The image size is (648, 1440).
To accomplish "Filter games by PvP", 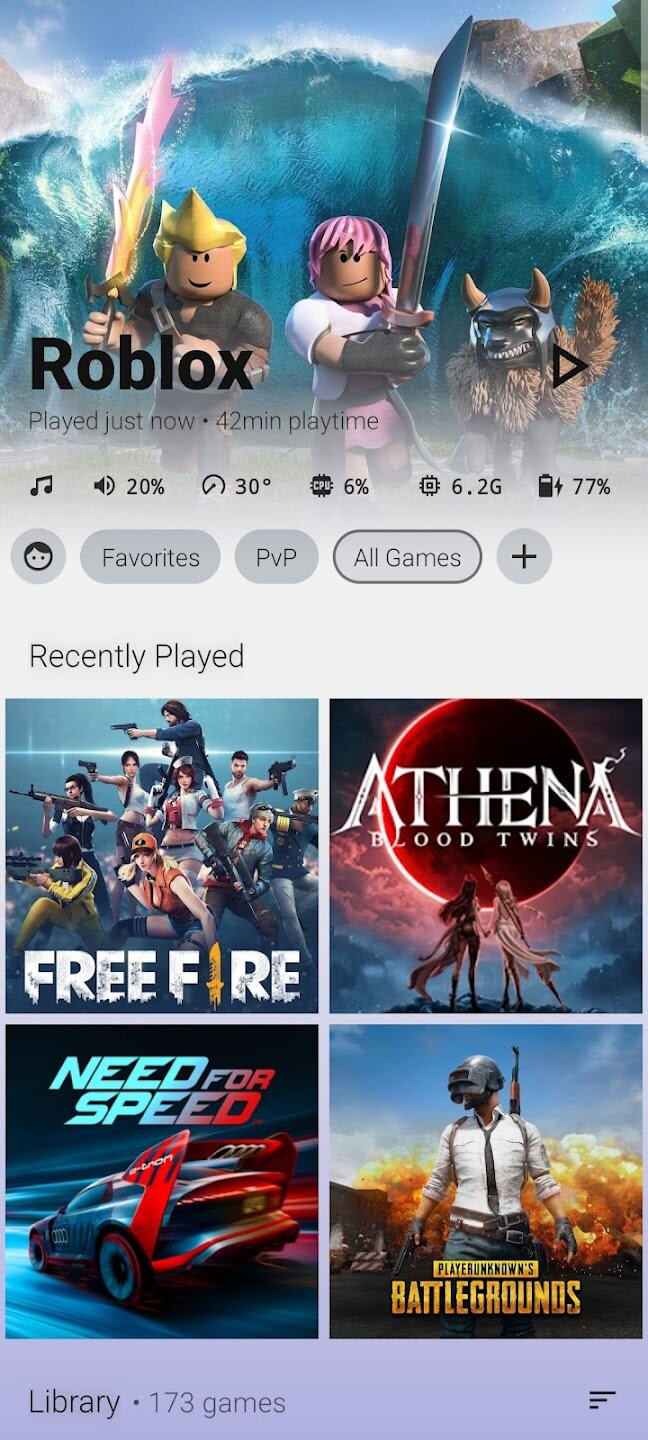I will pos(276,557).
